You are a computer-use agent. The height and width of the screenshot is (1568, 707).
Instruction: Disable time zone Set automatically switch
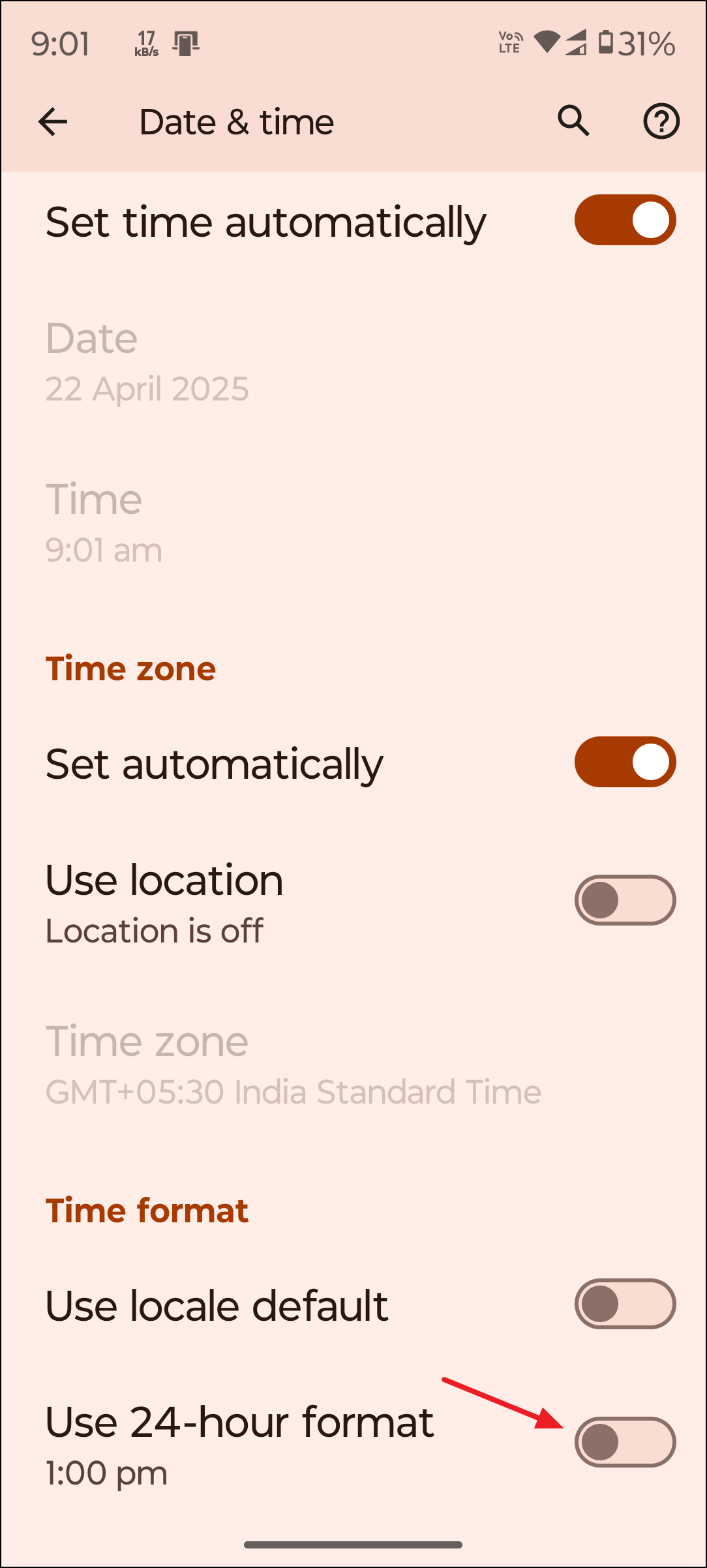625,762
